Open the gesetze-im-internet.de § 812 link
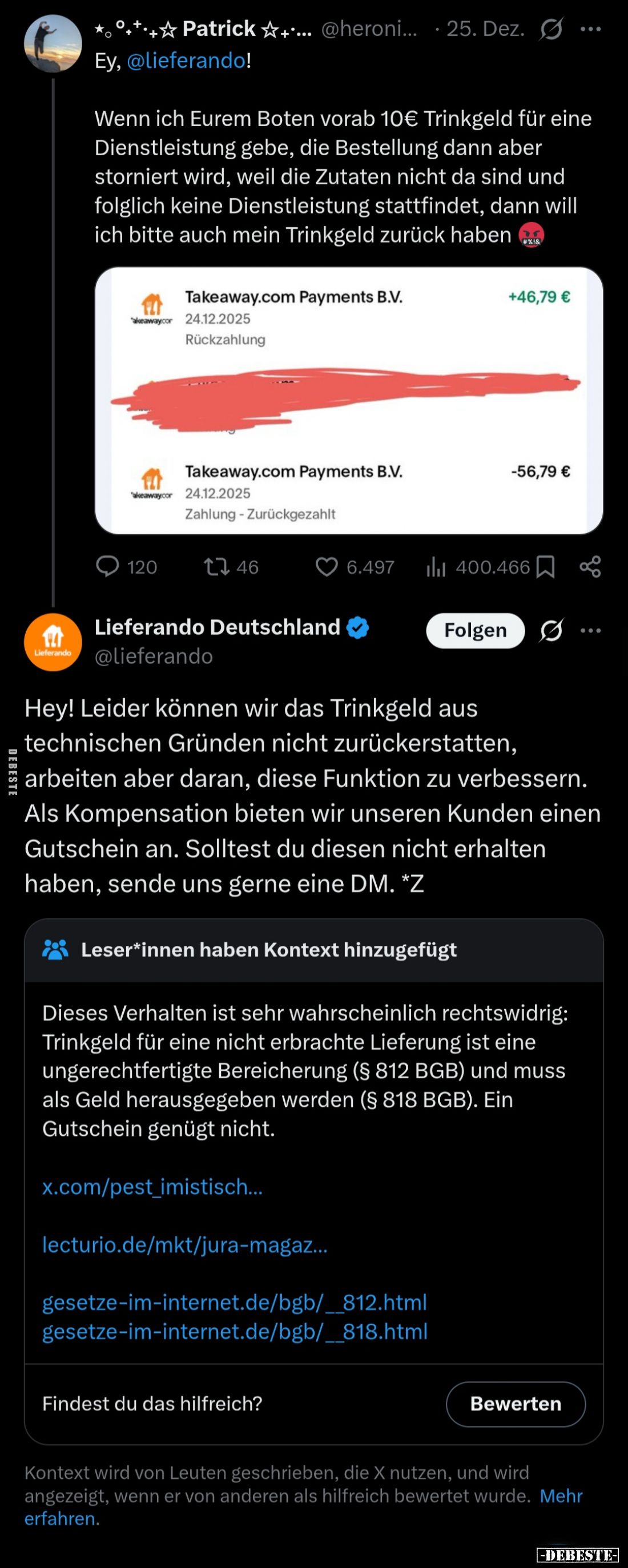The height and width of the screenshot is (1568, 628). [234, 1303]
